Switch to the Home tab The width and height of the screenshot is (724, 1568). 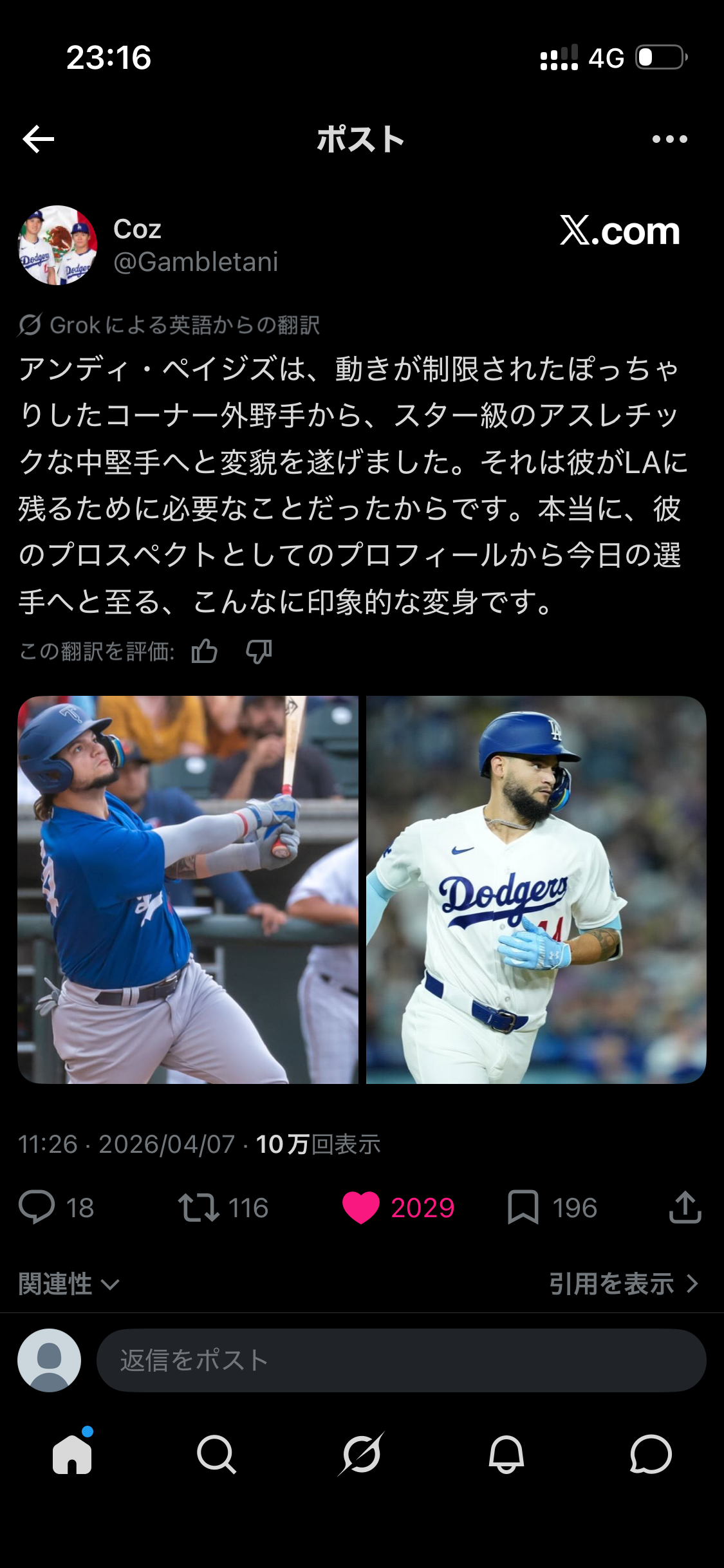[72, 1454]
